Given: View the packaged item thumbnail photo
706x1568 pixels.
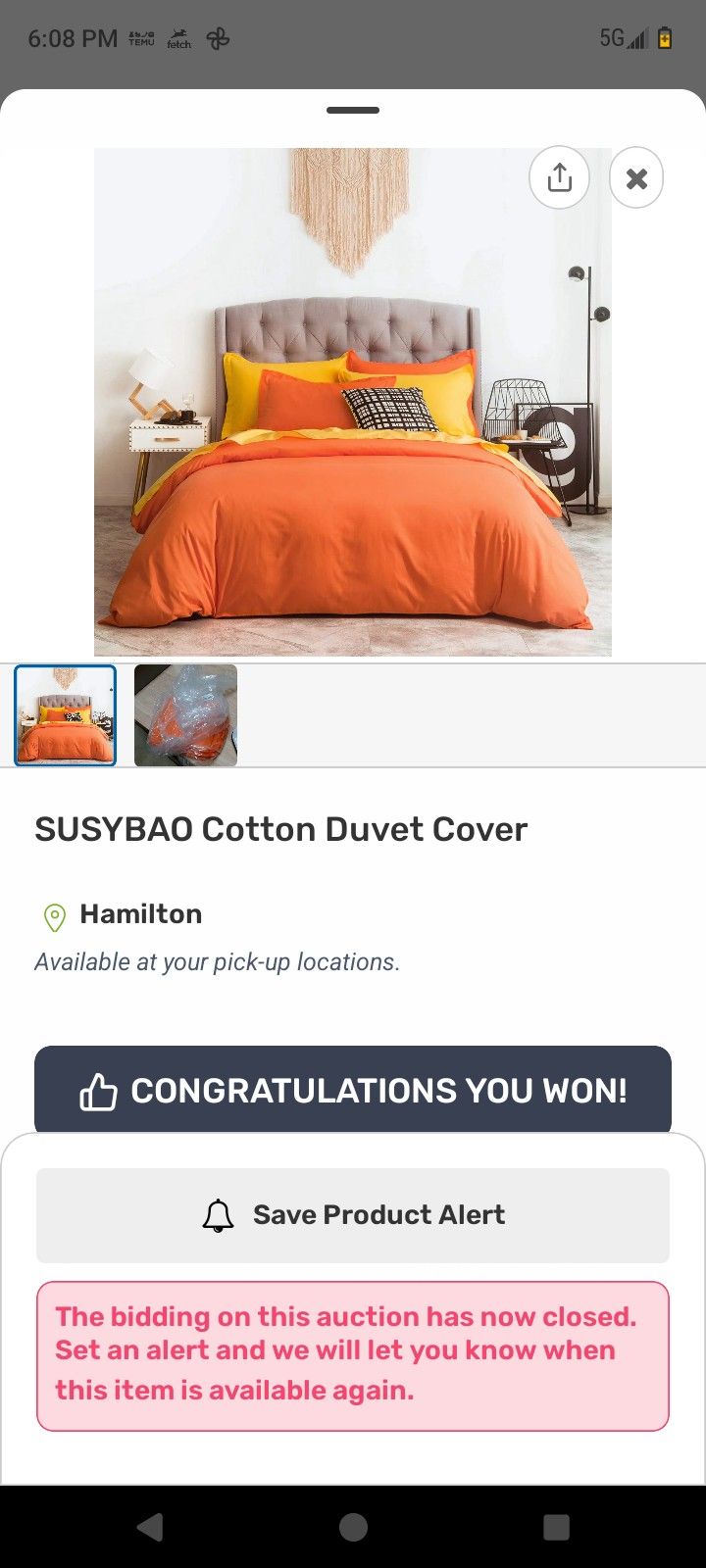Looking at the screenshot, I should [x=185, y=715].
